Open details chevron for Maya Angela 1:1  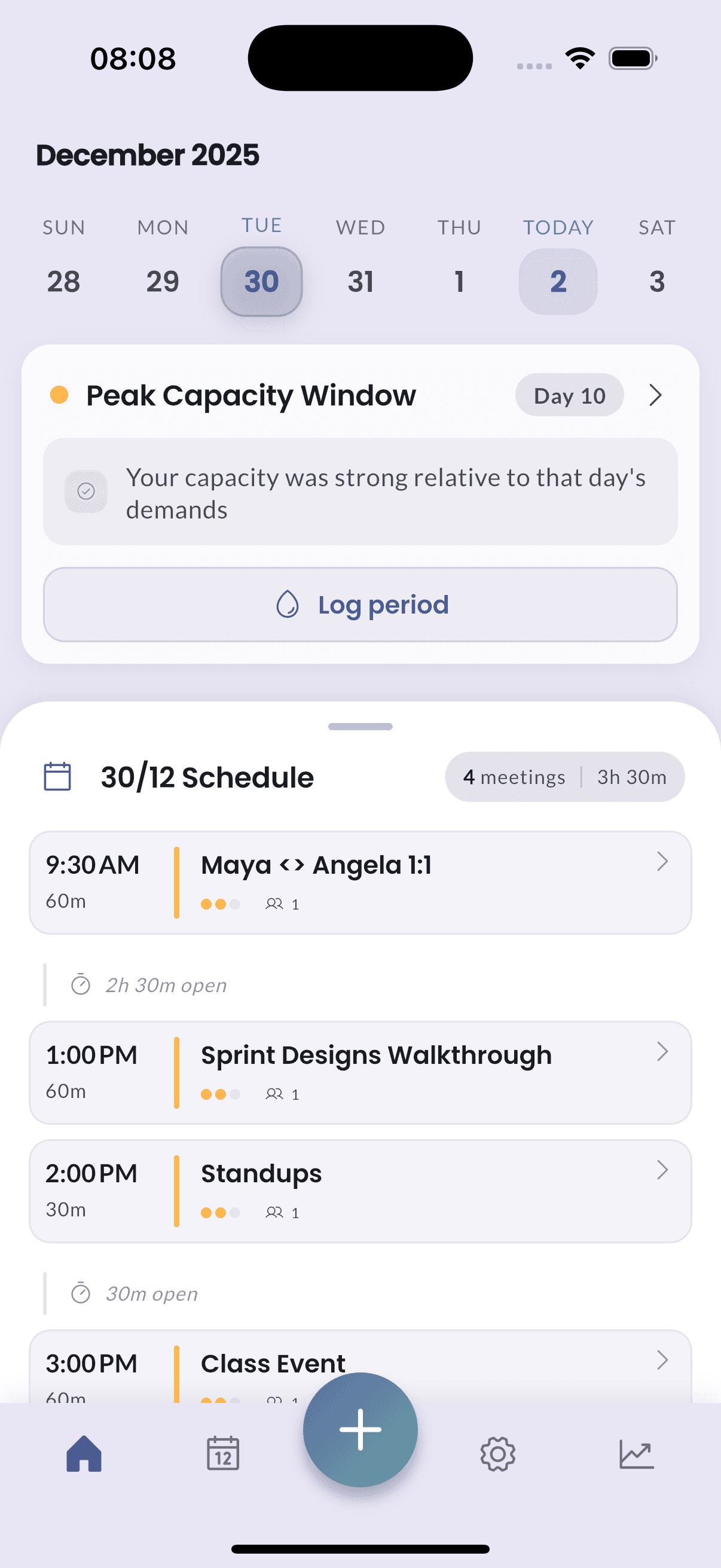662,861
